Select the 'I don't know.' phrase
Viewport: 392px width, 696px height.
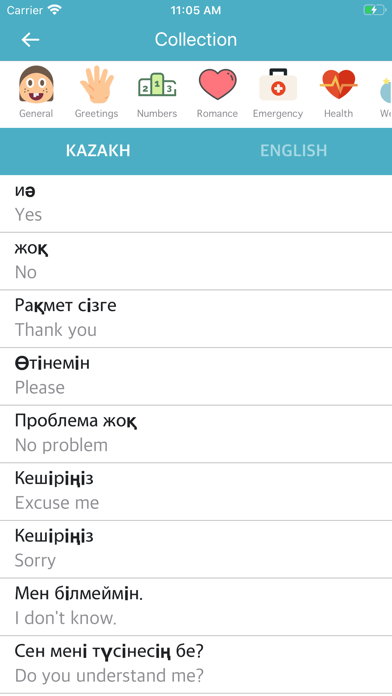(196, 607)
